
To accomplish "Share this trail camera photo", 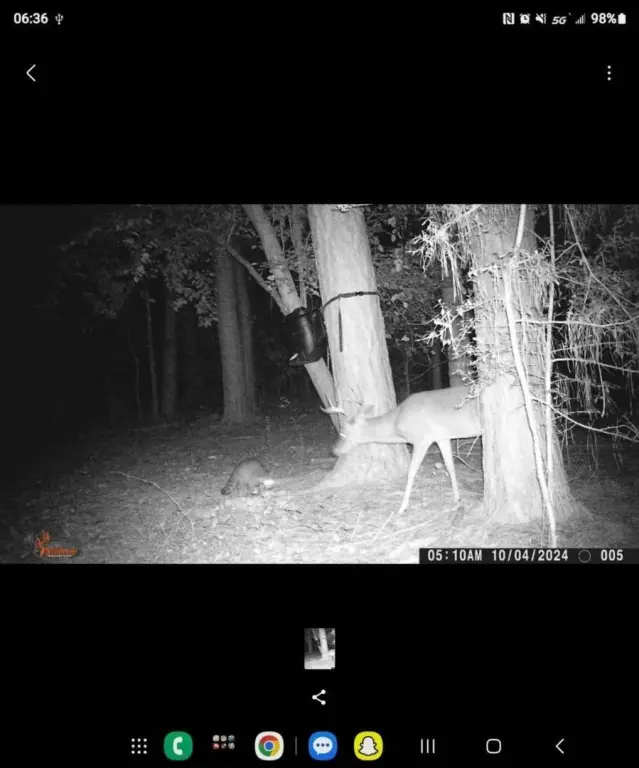I will [319, 697].
